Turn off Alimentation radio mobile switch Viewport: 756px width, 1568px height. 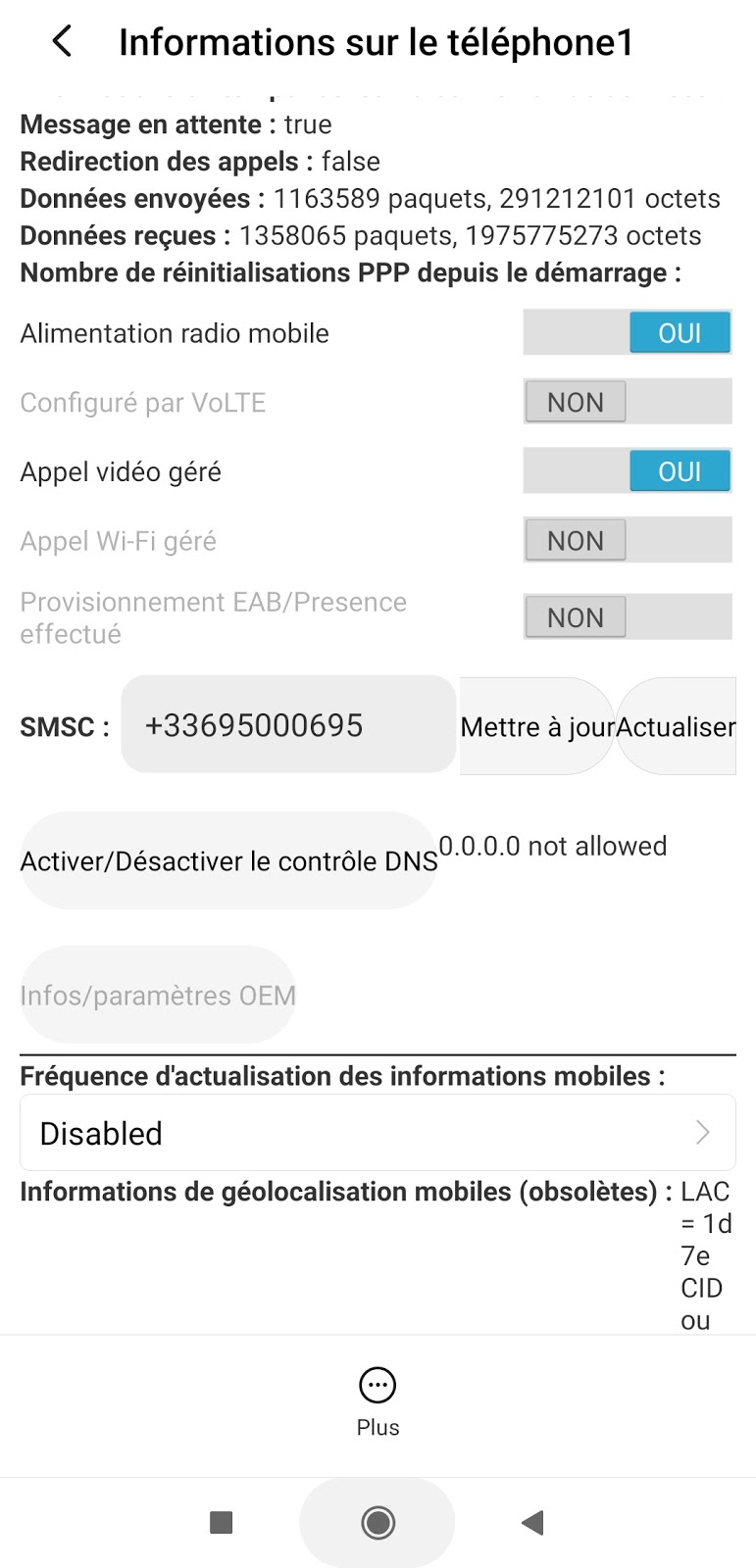[x=628, y=333]
